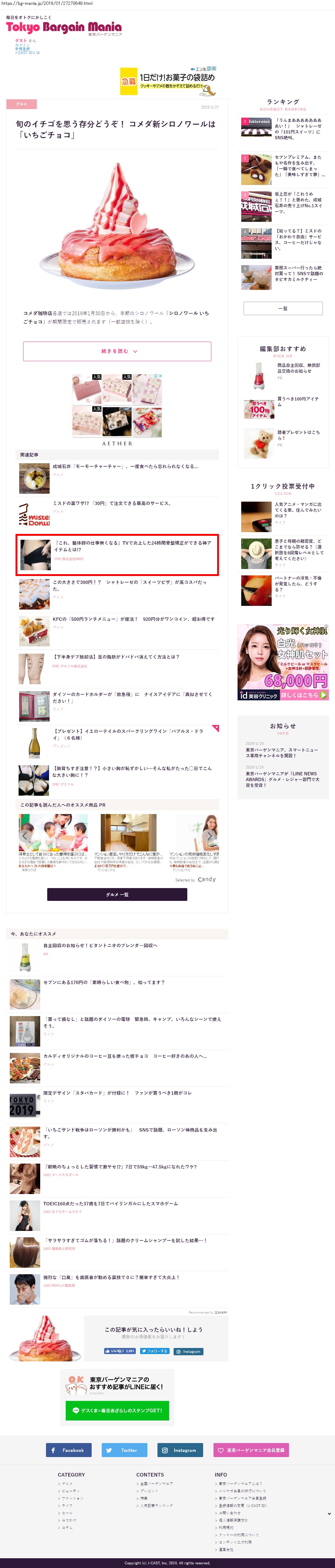Open the KFC 500円ランチ article

(x=133, y=619)
